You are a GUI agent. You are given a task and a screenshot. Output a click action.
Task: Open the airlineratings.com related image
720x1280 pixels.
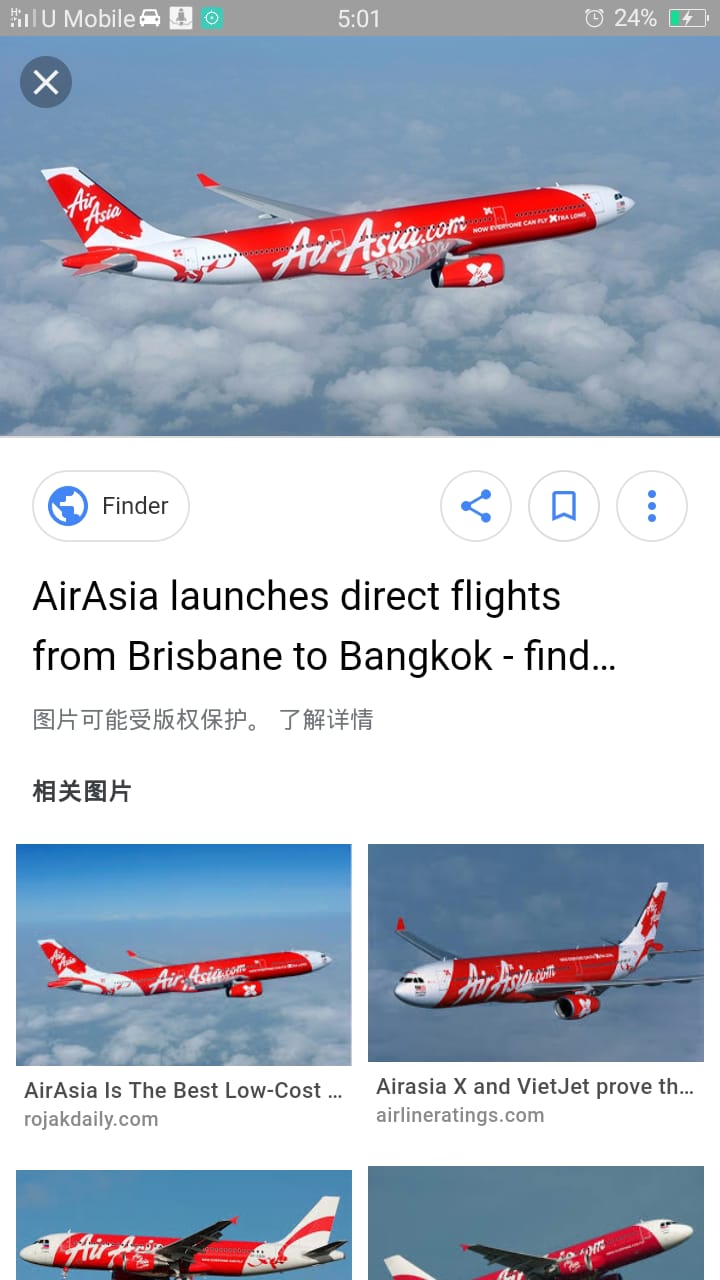coord(536,953)
